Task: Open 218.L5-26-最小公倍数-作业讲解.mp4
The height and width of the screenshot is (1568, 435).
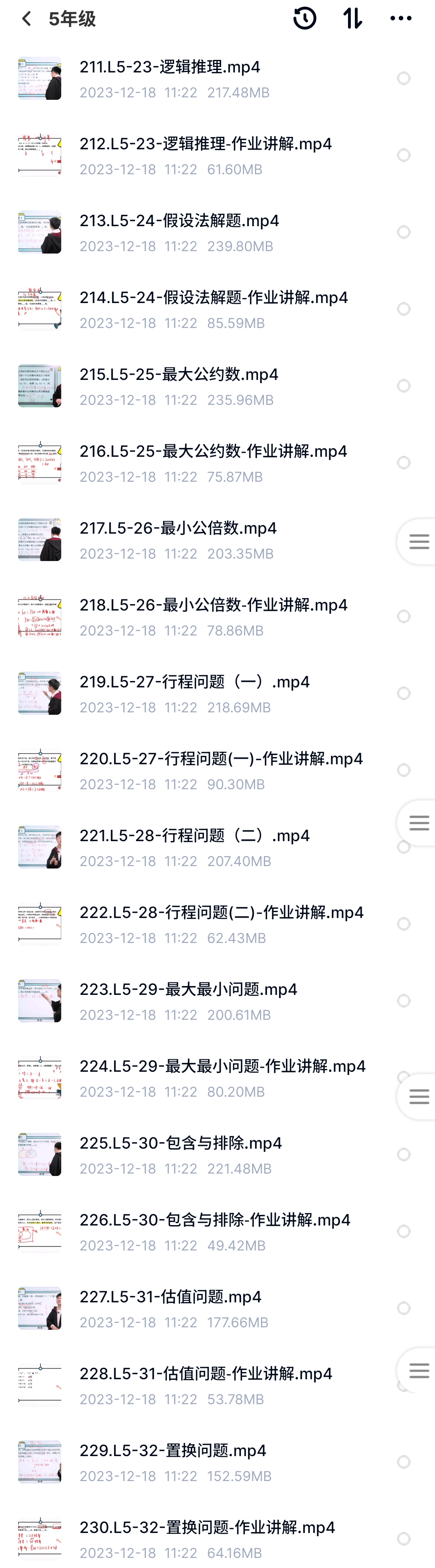Action: 213,605
